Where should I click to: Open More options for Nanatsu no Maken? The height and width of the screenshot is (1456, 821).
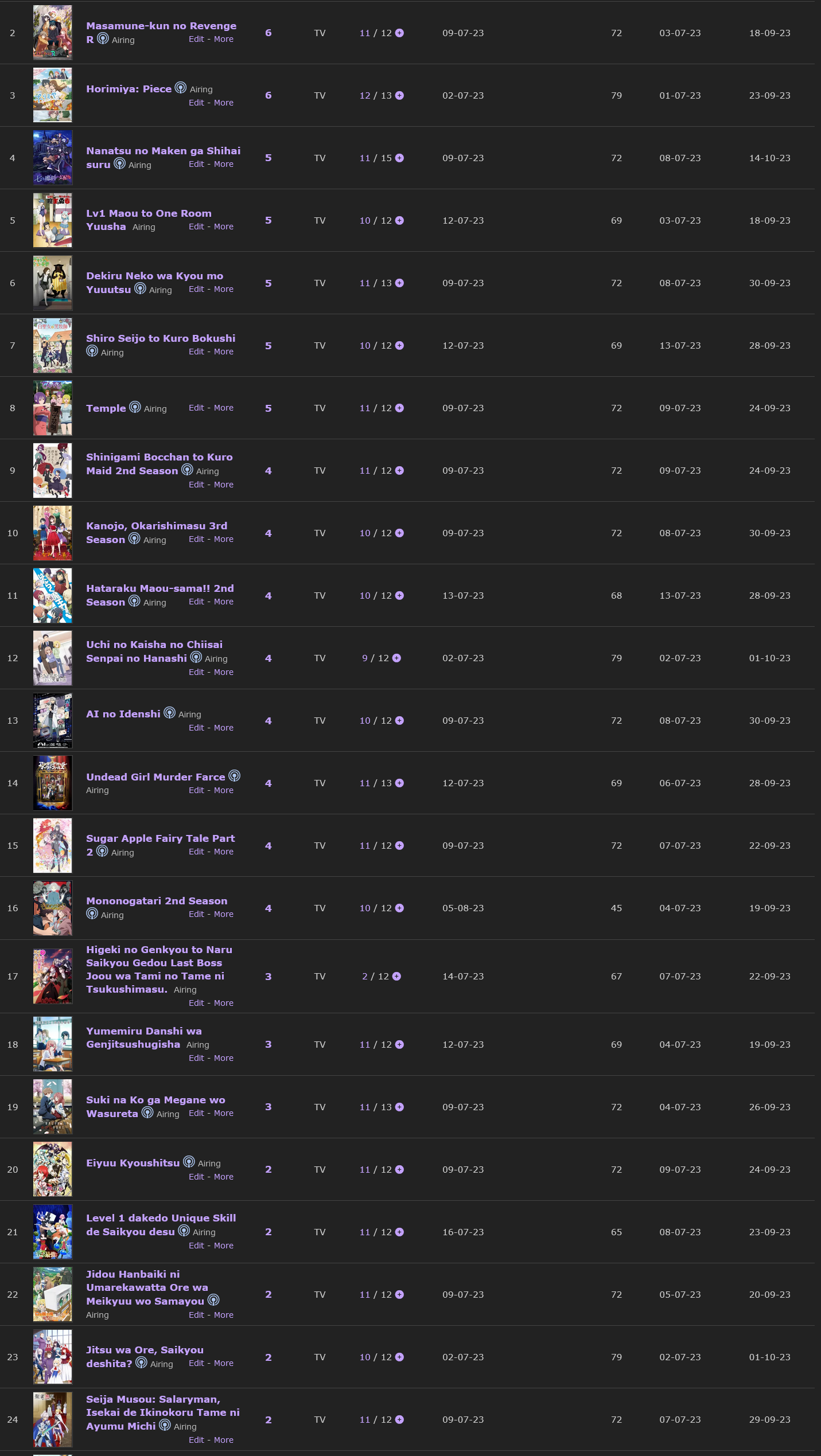(x=224, y=164)
